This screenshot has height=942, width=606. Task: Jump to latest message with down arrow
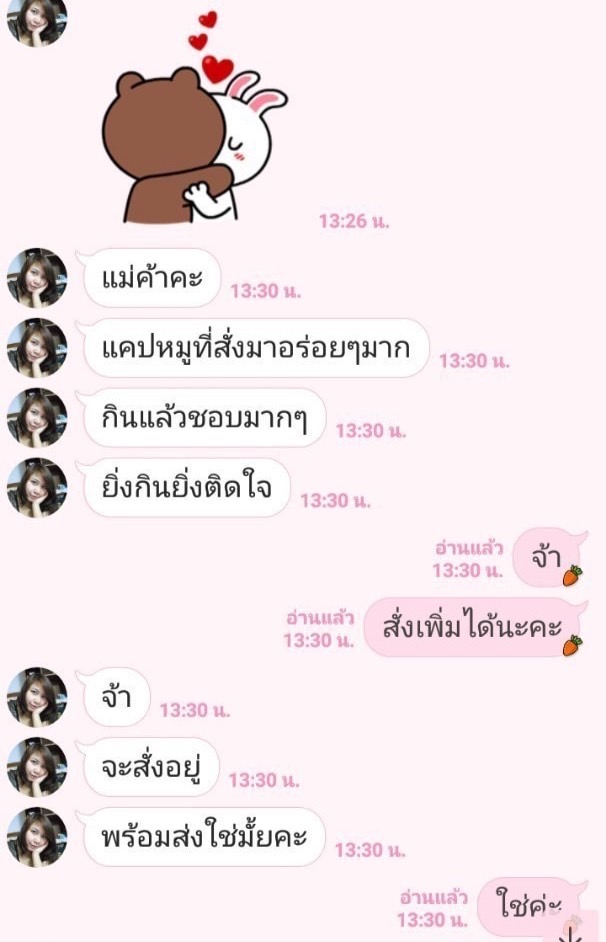coord(571,932)
